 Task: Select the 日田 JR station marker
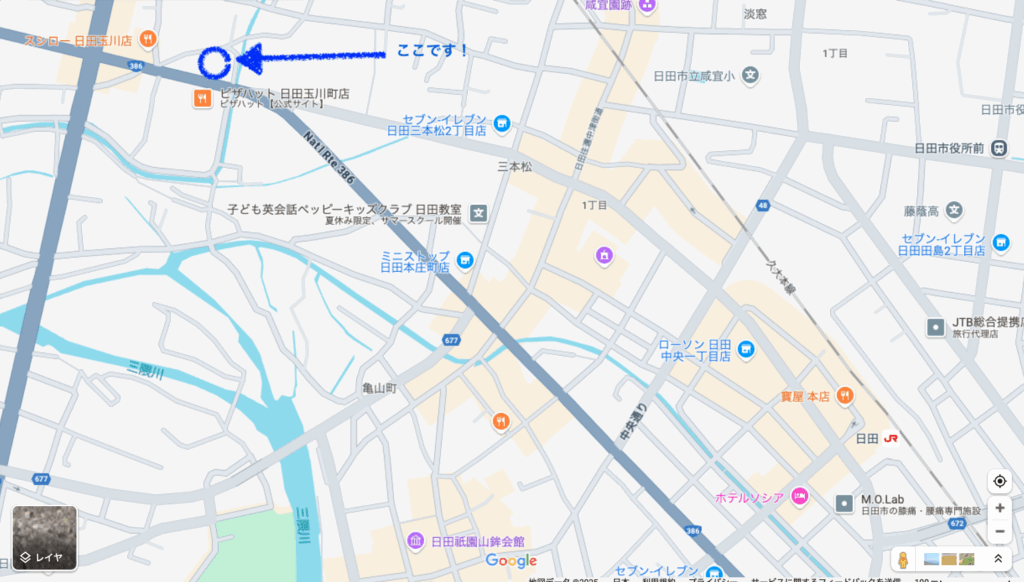pos(891,438)
